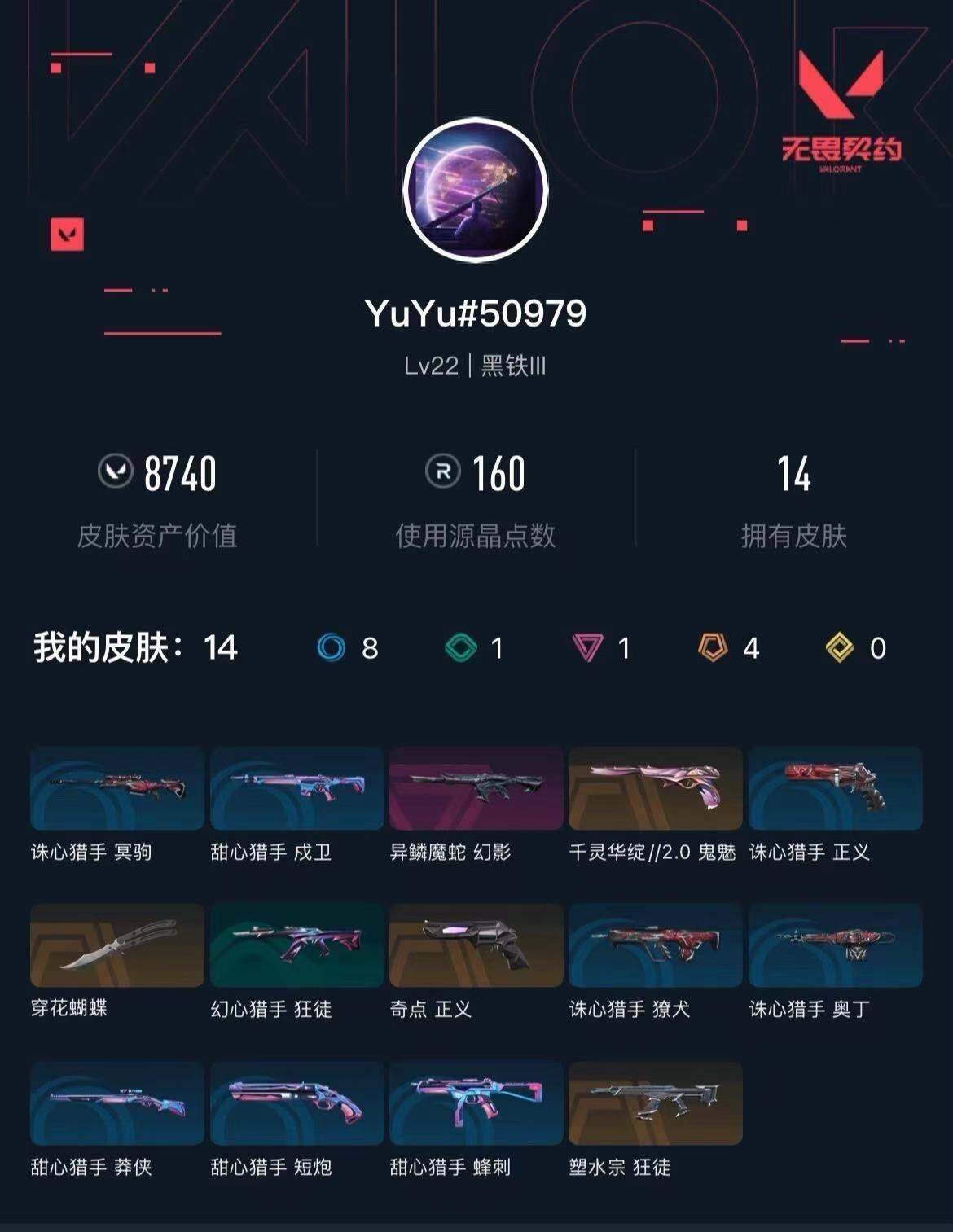Viewport: 953px width, 1232px height.
Task: Select the 奇点 正义 pistol skin card
Action: pyautogui.click(x=476, y=945)
